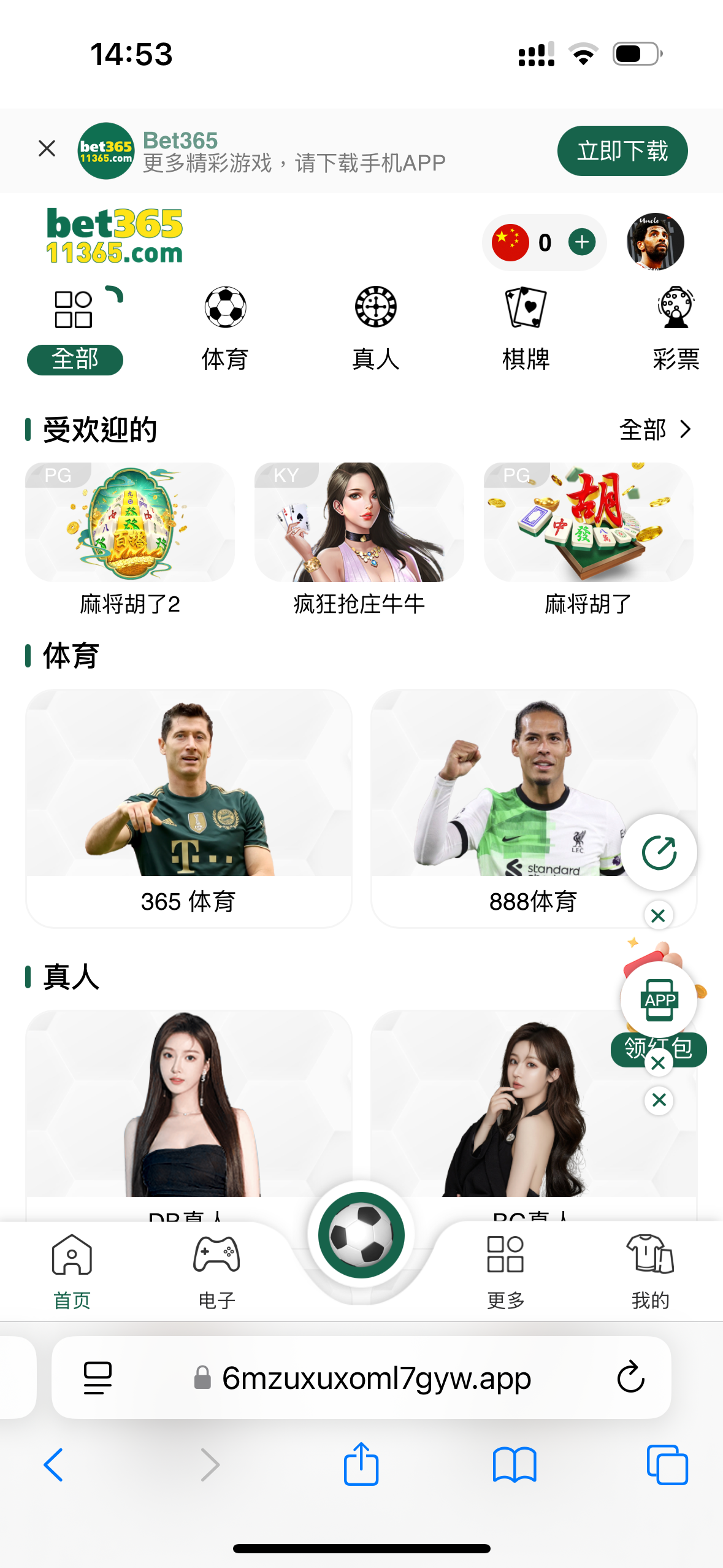
Task: Open the user profile avatar
Action: tap(655, 242)
